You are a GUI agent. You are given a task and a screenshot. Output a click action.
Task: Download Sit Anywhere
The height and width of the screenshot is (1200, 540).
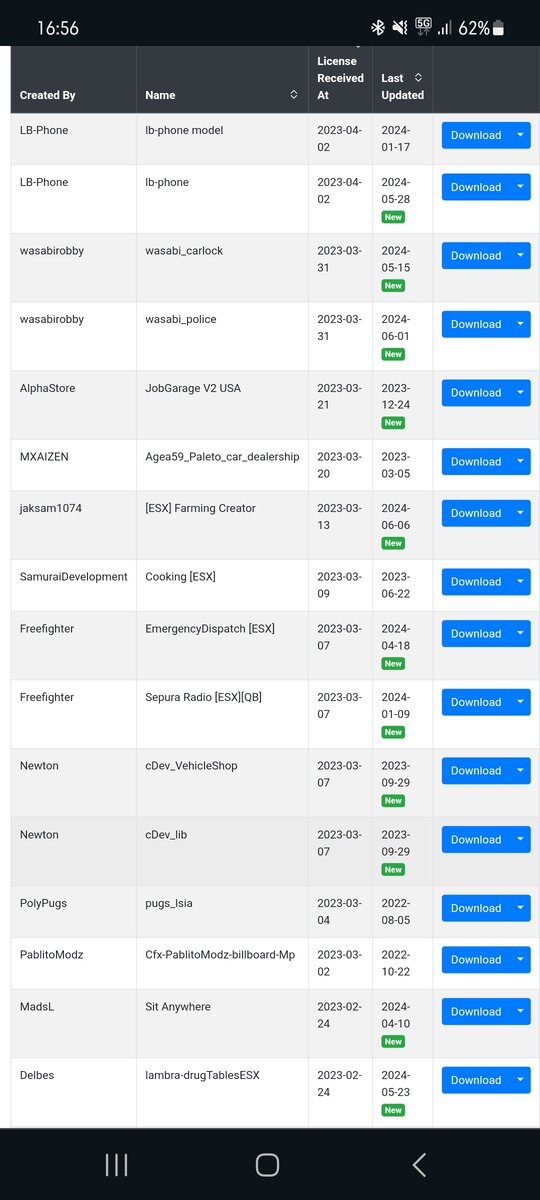(x=476, y=1012)
